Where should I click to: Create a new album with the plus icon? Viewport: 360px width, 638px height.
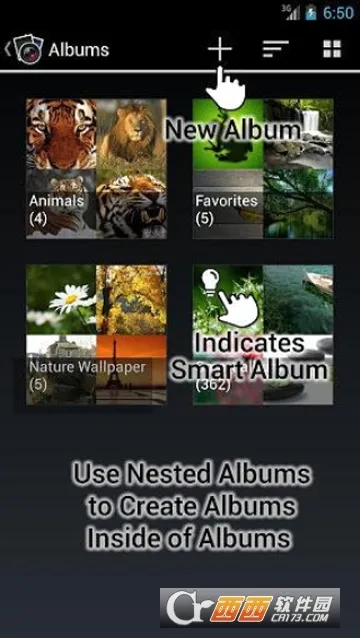[x=220, y=49]
